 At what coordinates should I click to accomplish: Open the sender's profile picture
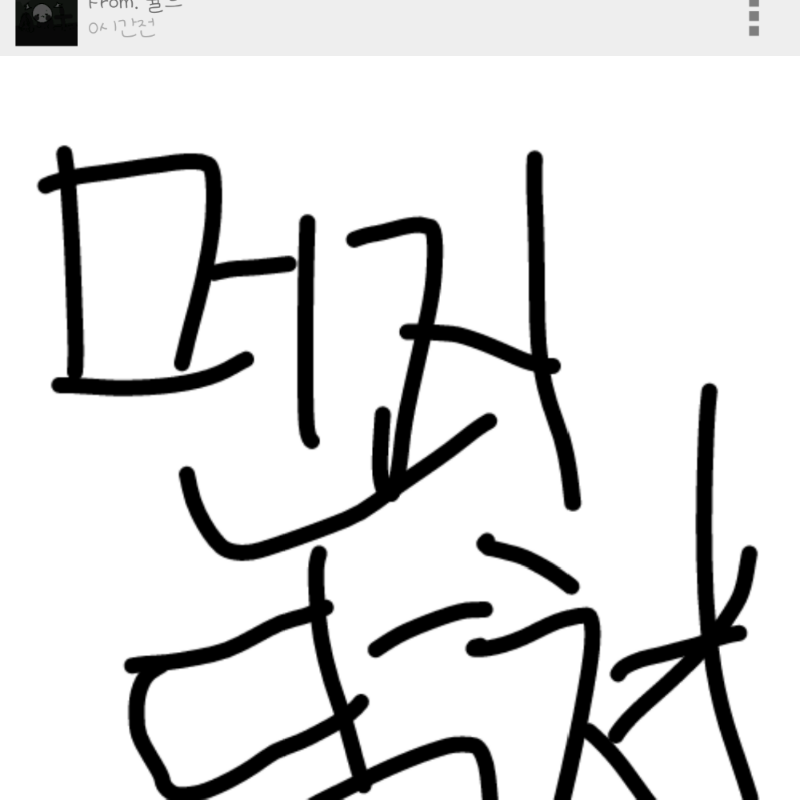click(x=46, y=22)
